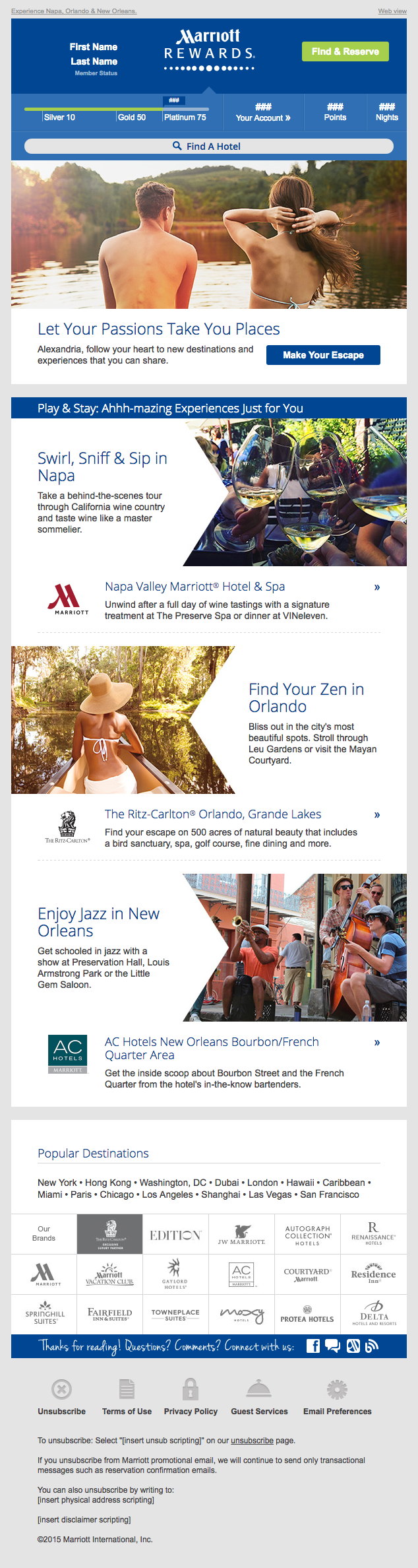418x1568 pixels.
Task: Open the Web view link
Action: pos(392,11)
